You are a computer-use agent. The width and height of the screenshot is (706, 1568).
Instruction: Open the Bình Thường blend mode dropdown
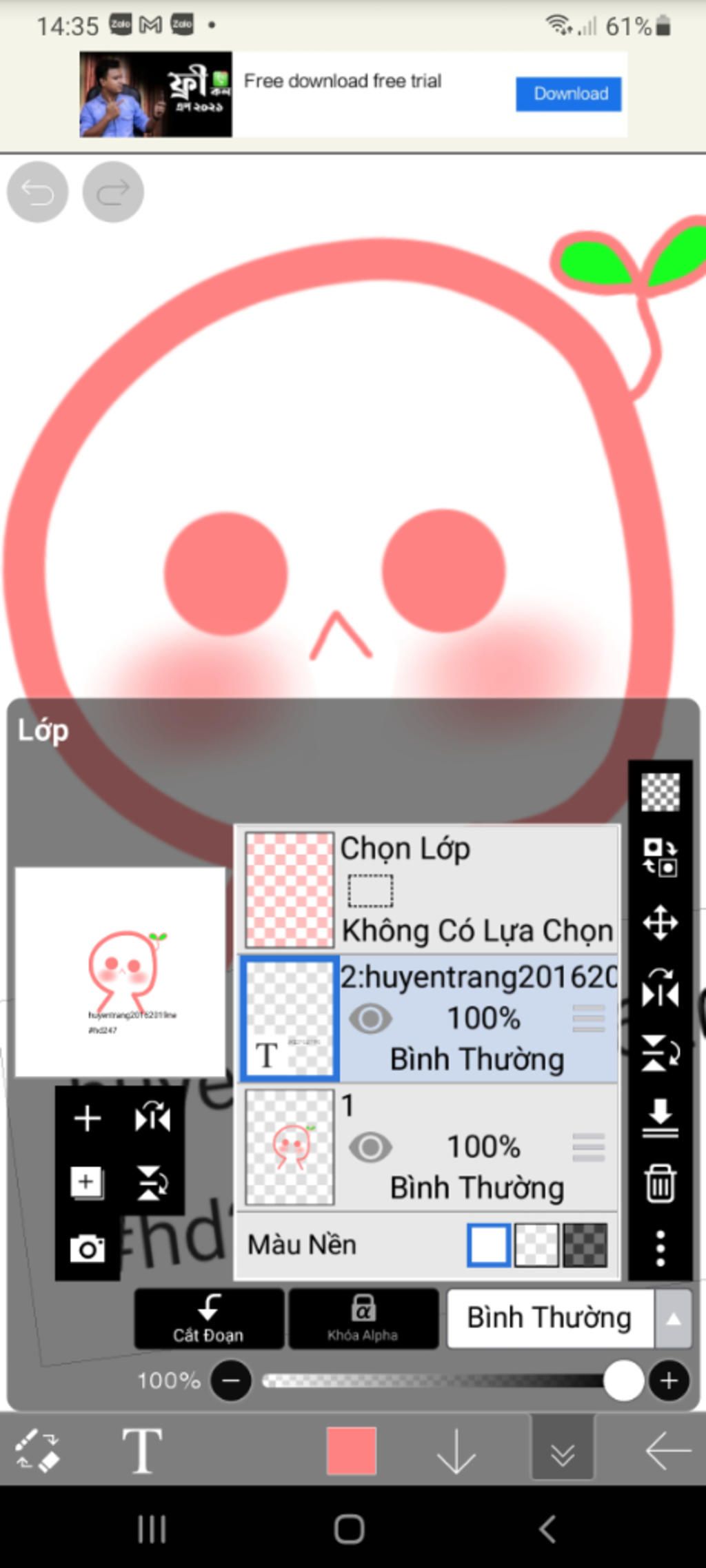[568, 1318]
